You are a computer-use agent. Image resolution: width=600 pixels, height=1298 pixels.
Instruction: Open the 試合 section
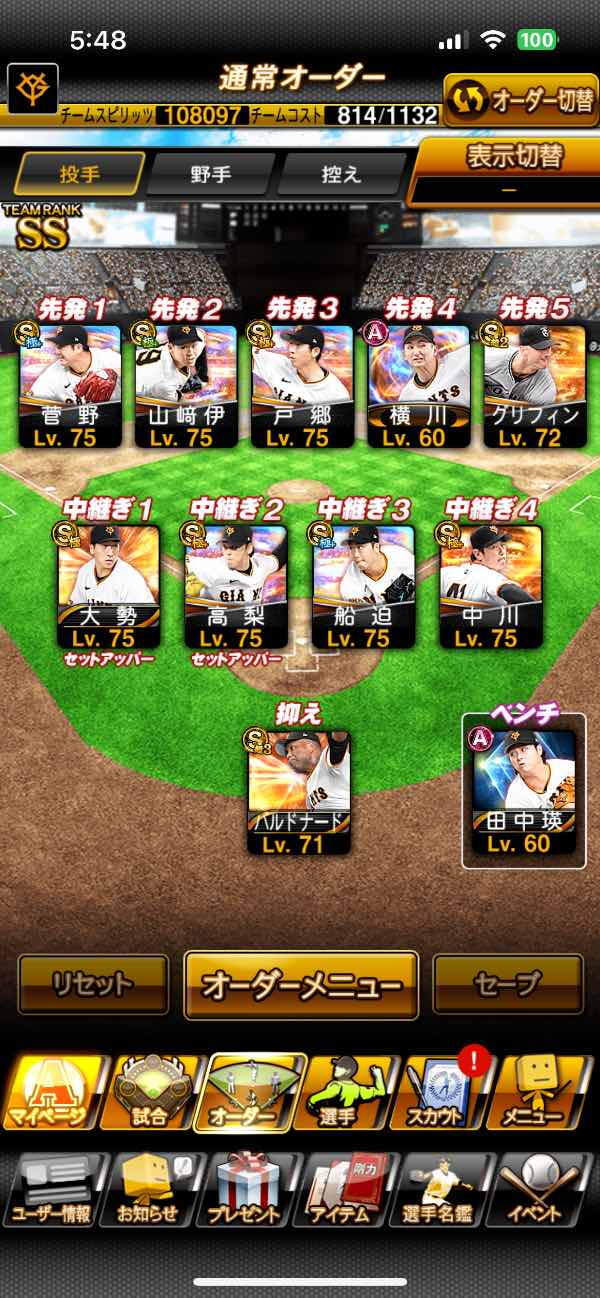point(150,1092)
